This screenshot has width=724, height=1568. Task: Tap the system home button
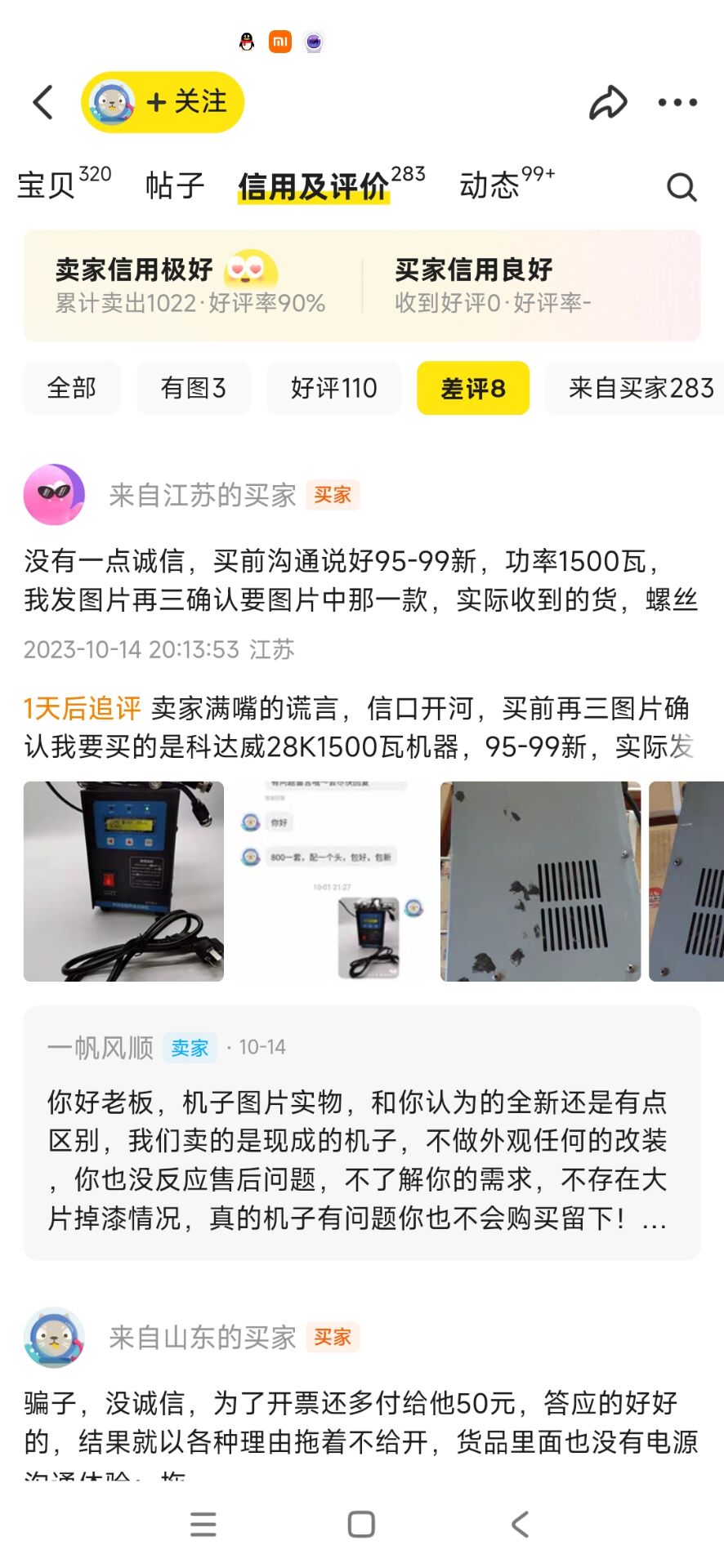tap(361, 1524)
